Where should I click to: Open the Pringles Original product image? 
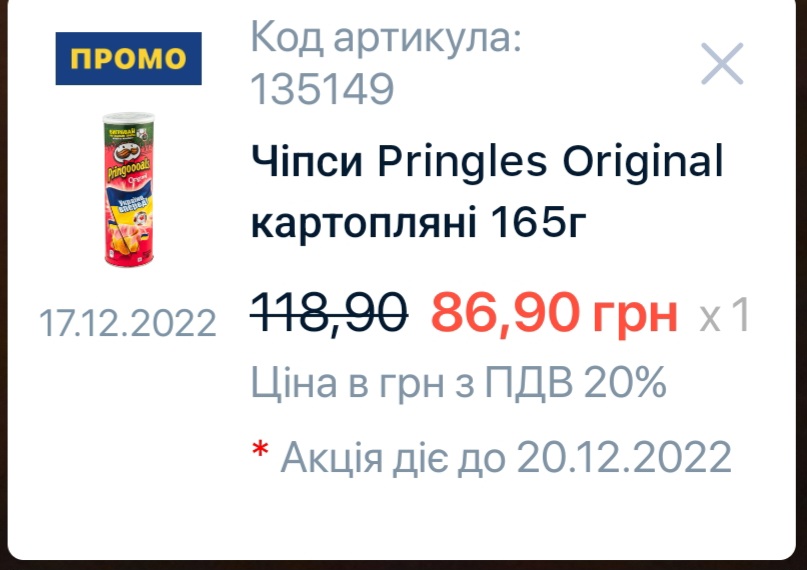(x=129, y=189)
